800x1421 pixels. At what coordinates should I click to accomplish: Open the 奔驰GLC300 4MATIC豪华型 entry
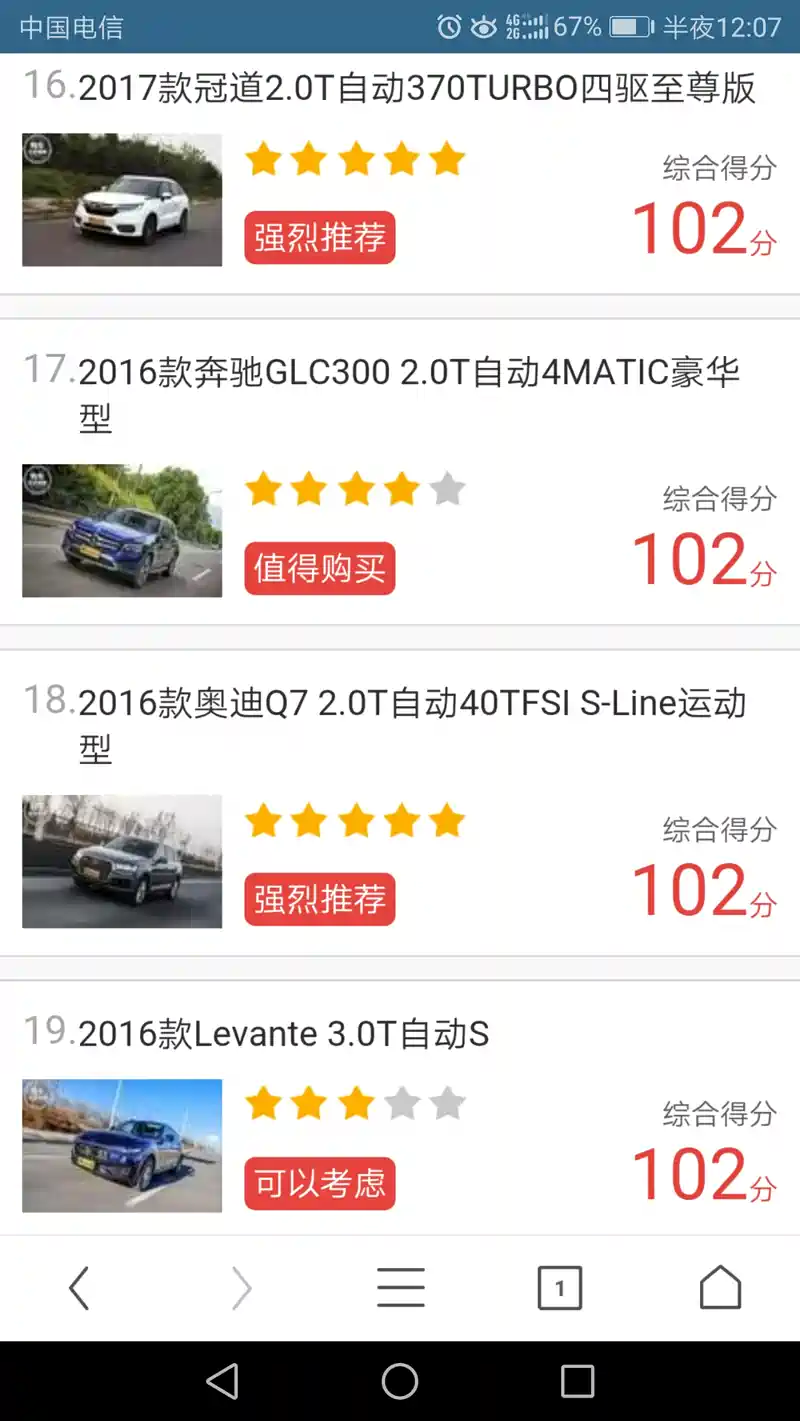(x=400, y=473)
